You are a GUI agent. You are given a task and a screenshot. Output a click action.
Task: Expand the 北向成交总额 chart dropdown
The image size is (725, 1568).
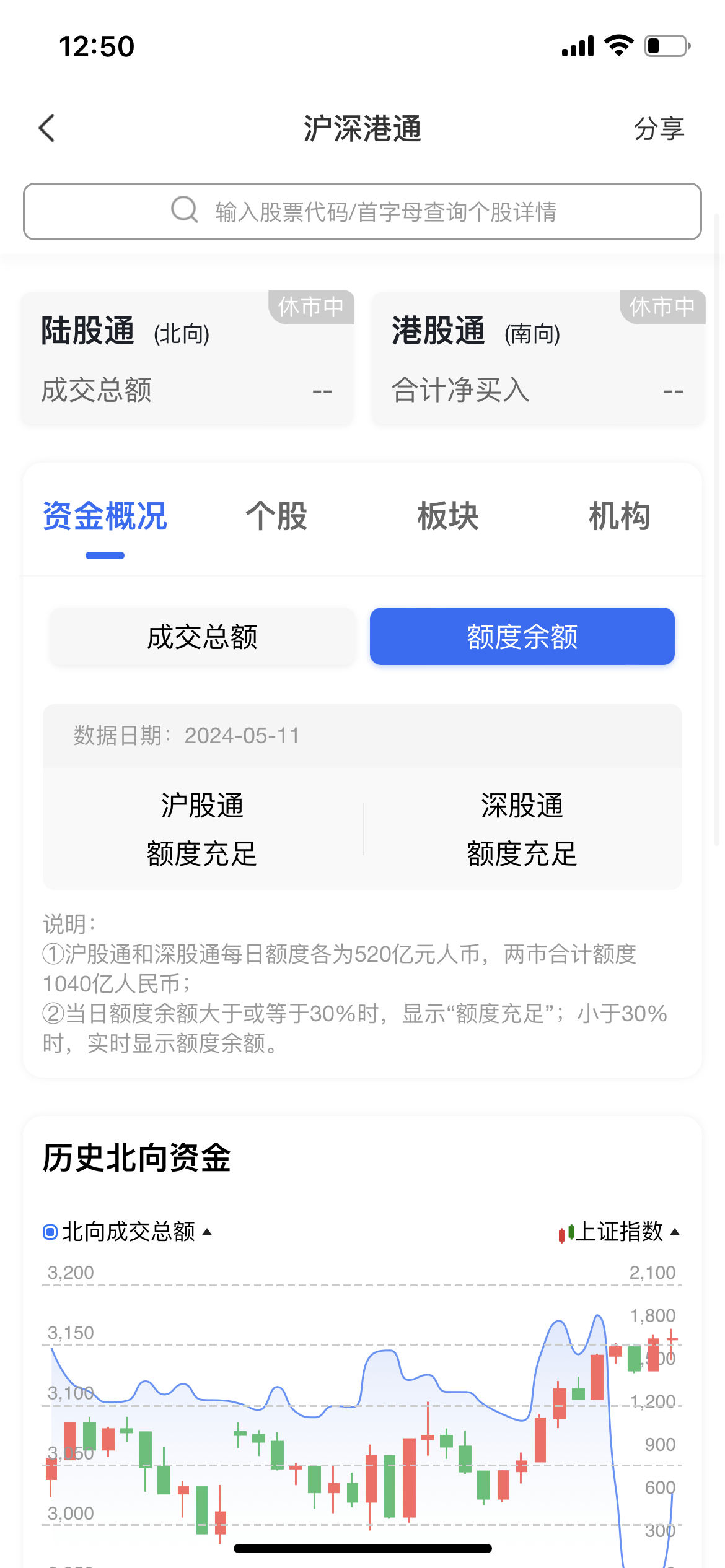128,1232
